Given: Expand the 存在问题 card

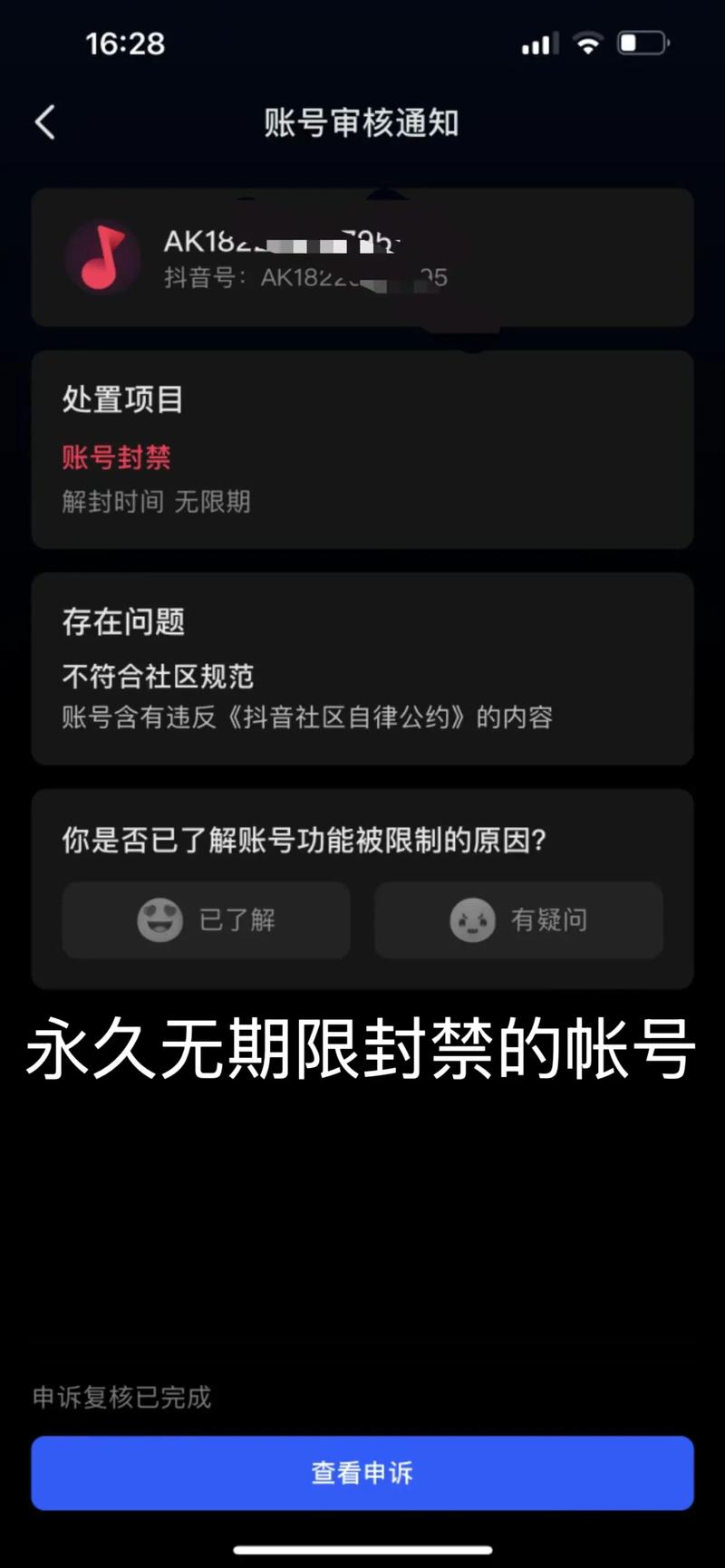Looking at the screenshot, I should [362, 669].
